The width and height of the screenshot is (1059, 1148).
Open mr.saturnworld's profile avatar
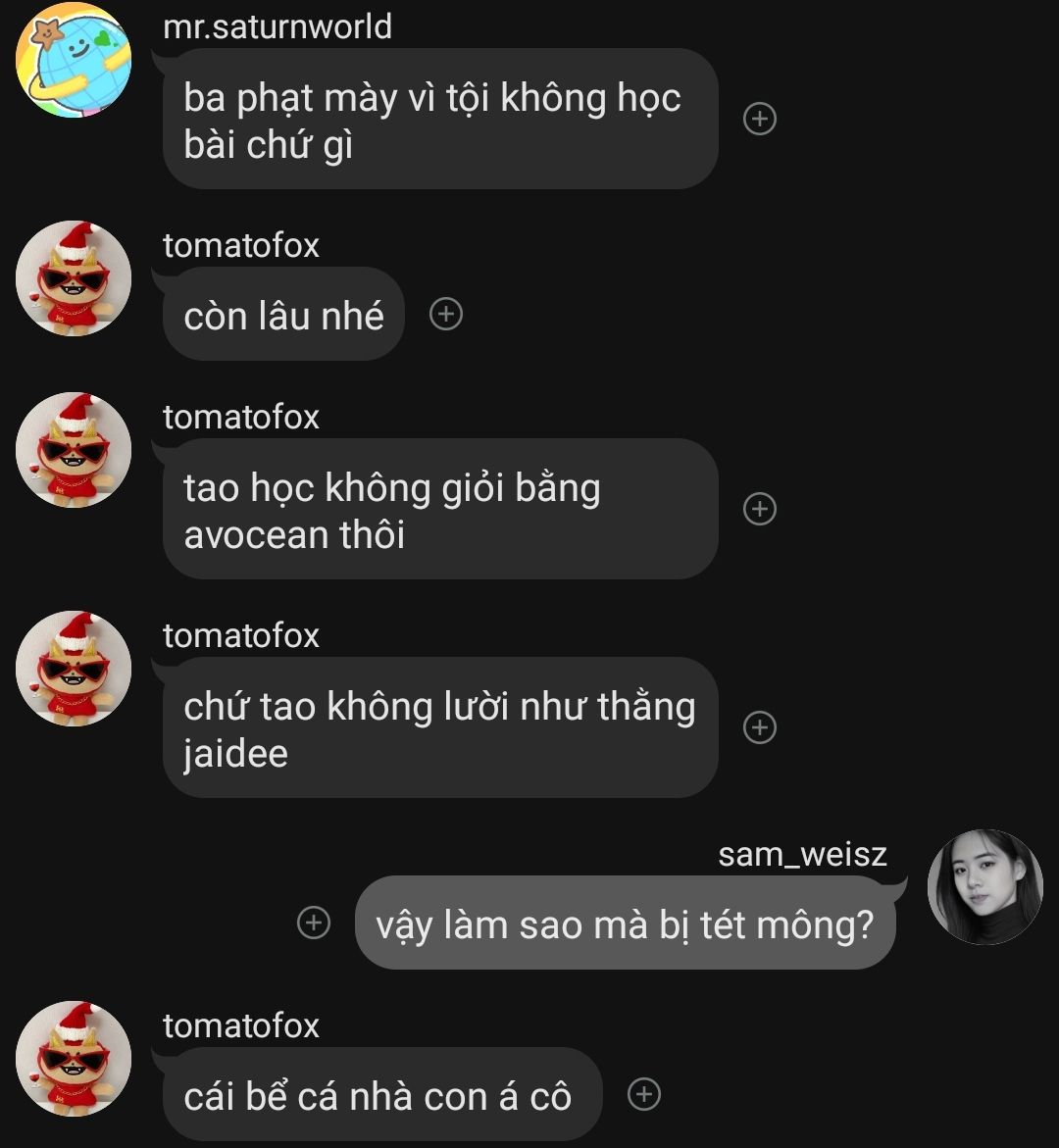(x=74, y=60)
